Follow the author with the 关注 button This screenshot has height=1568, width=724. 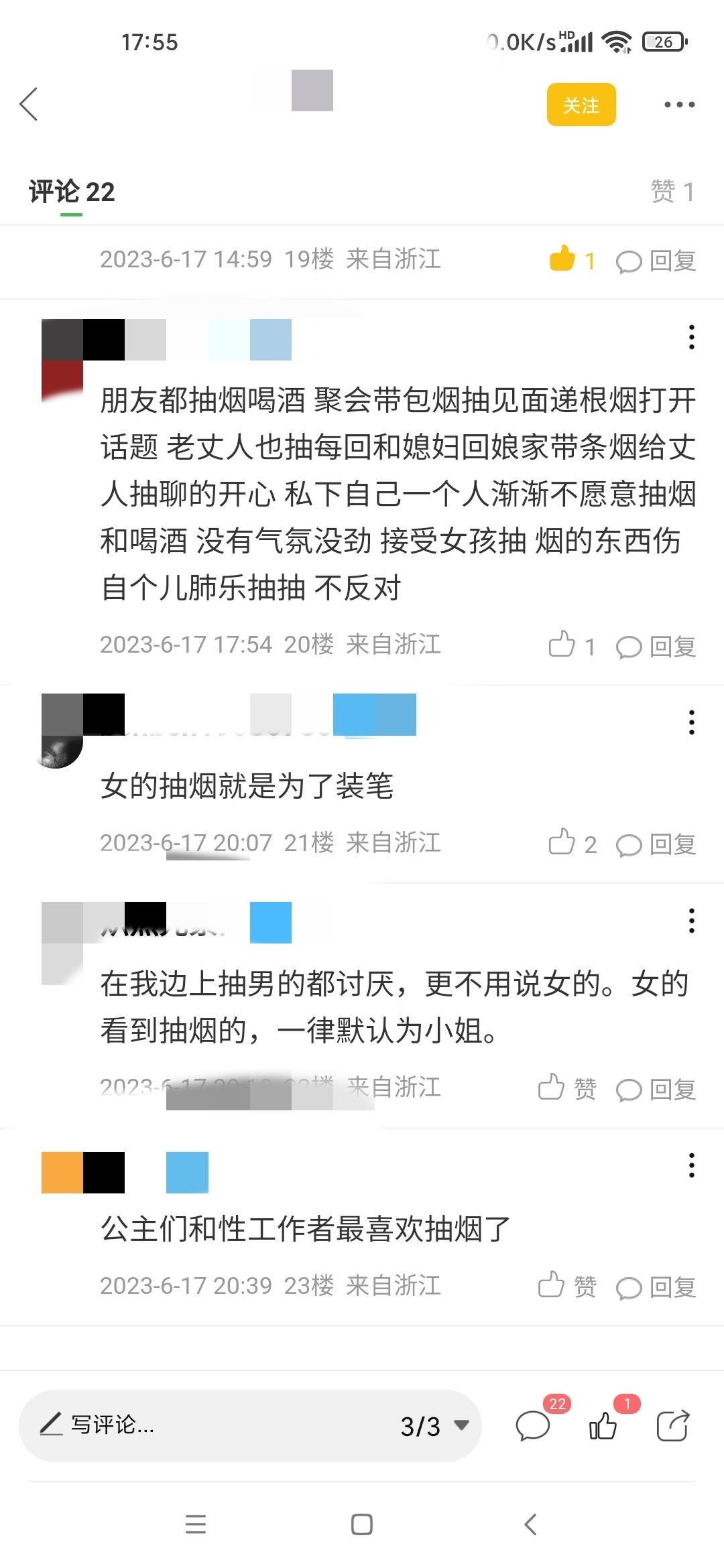581,105
